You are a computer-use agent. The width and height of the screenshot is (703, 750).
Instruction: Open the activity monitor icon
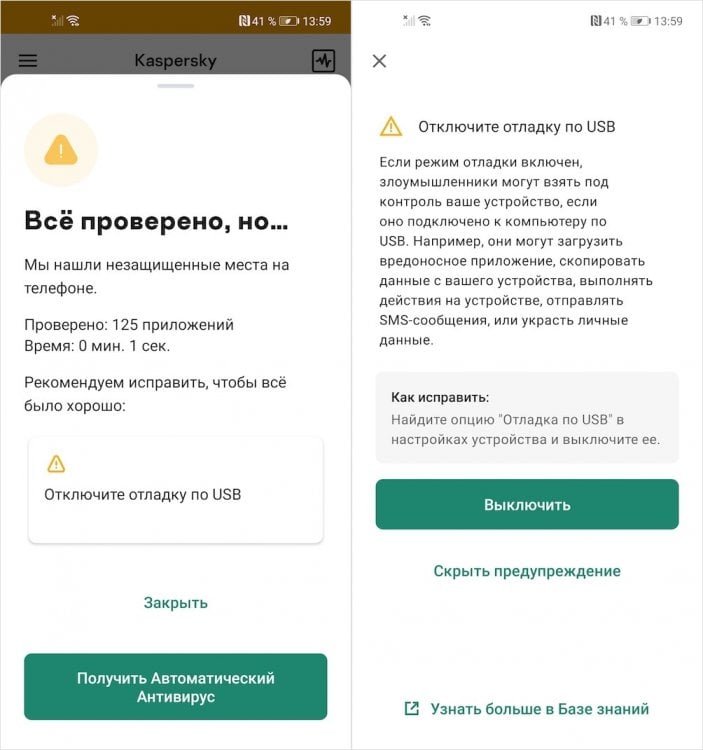pyautogui.click(x=323, y=61)
